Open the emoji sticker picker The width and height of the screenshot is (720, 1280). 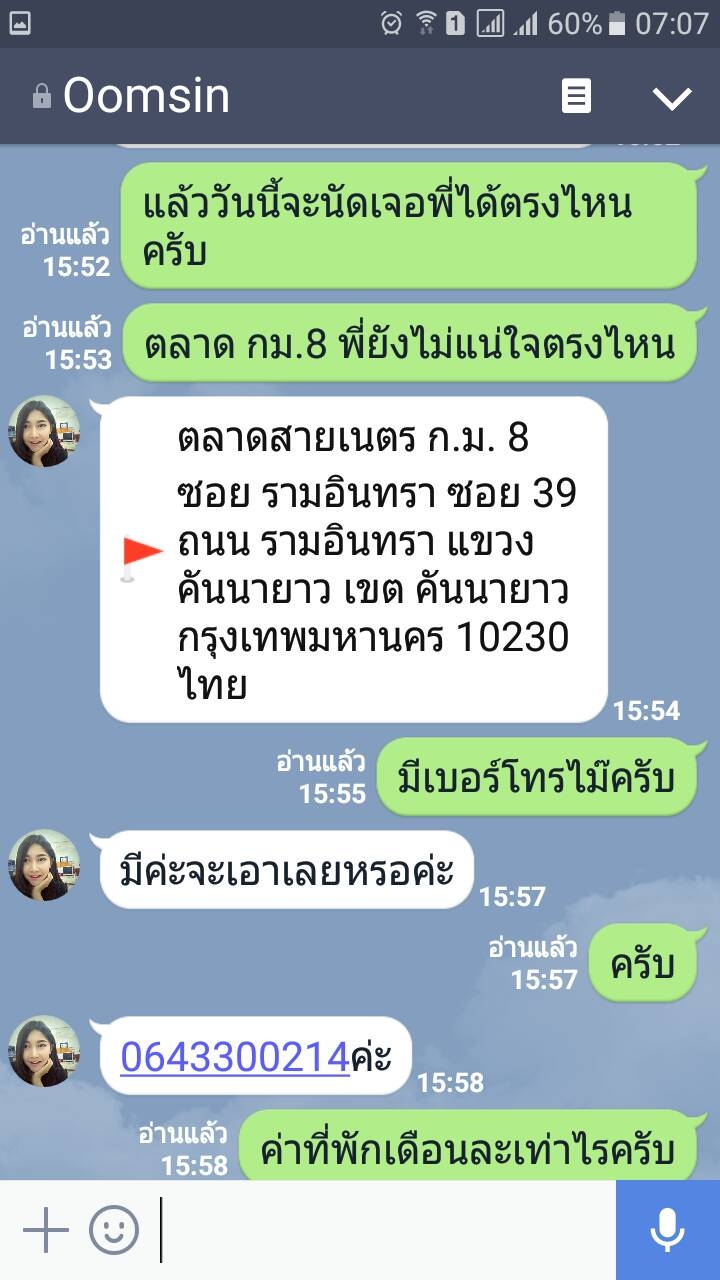114,1230
